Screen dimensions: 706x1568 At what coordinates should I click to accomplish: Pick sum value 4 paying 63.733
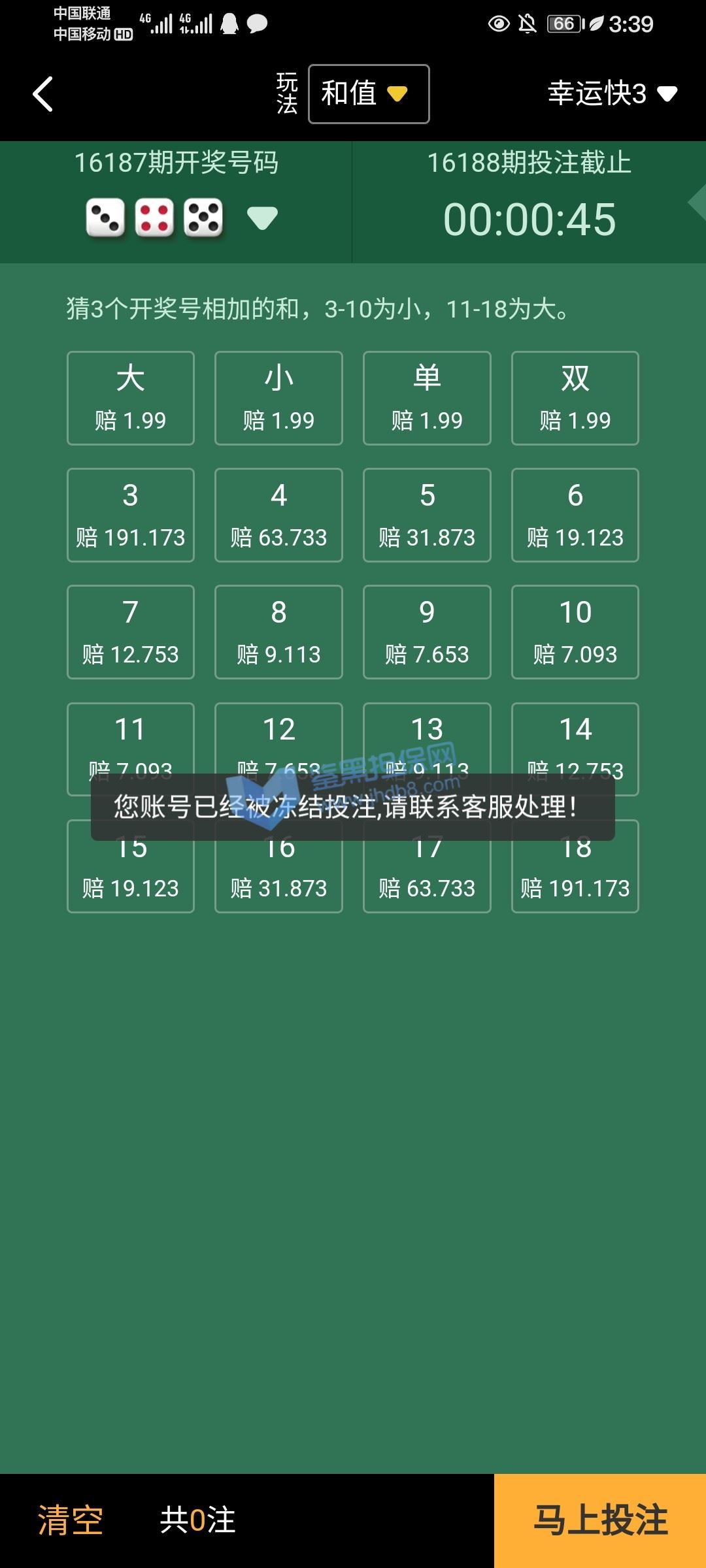[279, 515]
